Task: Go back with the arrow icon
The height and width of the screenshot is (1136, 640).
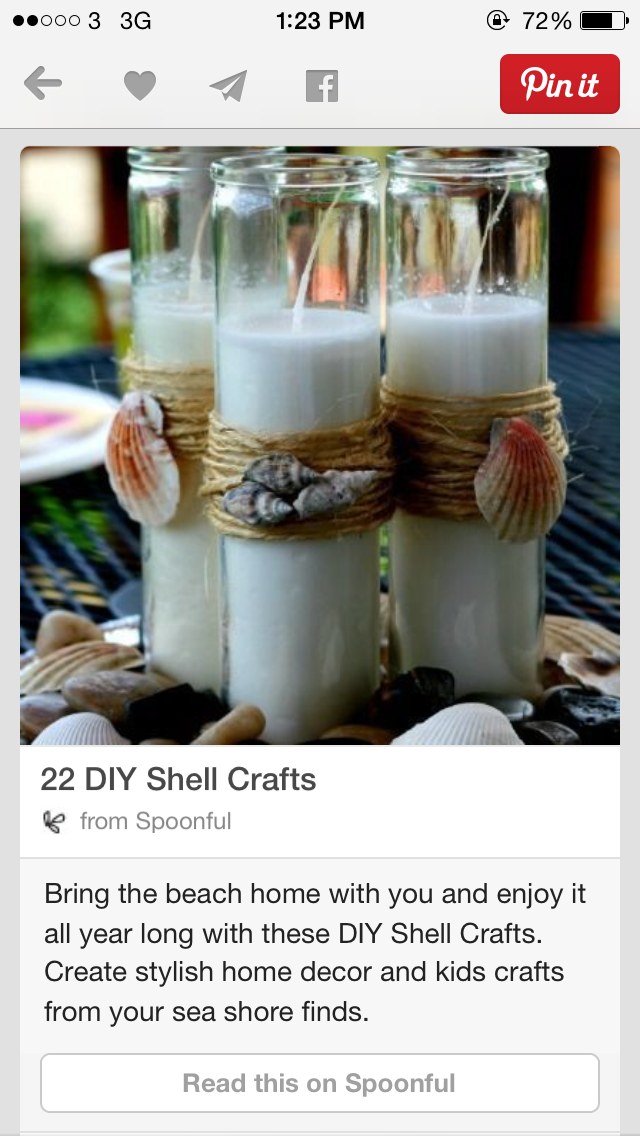Action: (43, 84)
